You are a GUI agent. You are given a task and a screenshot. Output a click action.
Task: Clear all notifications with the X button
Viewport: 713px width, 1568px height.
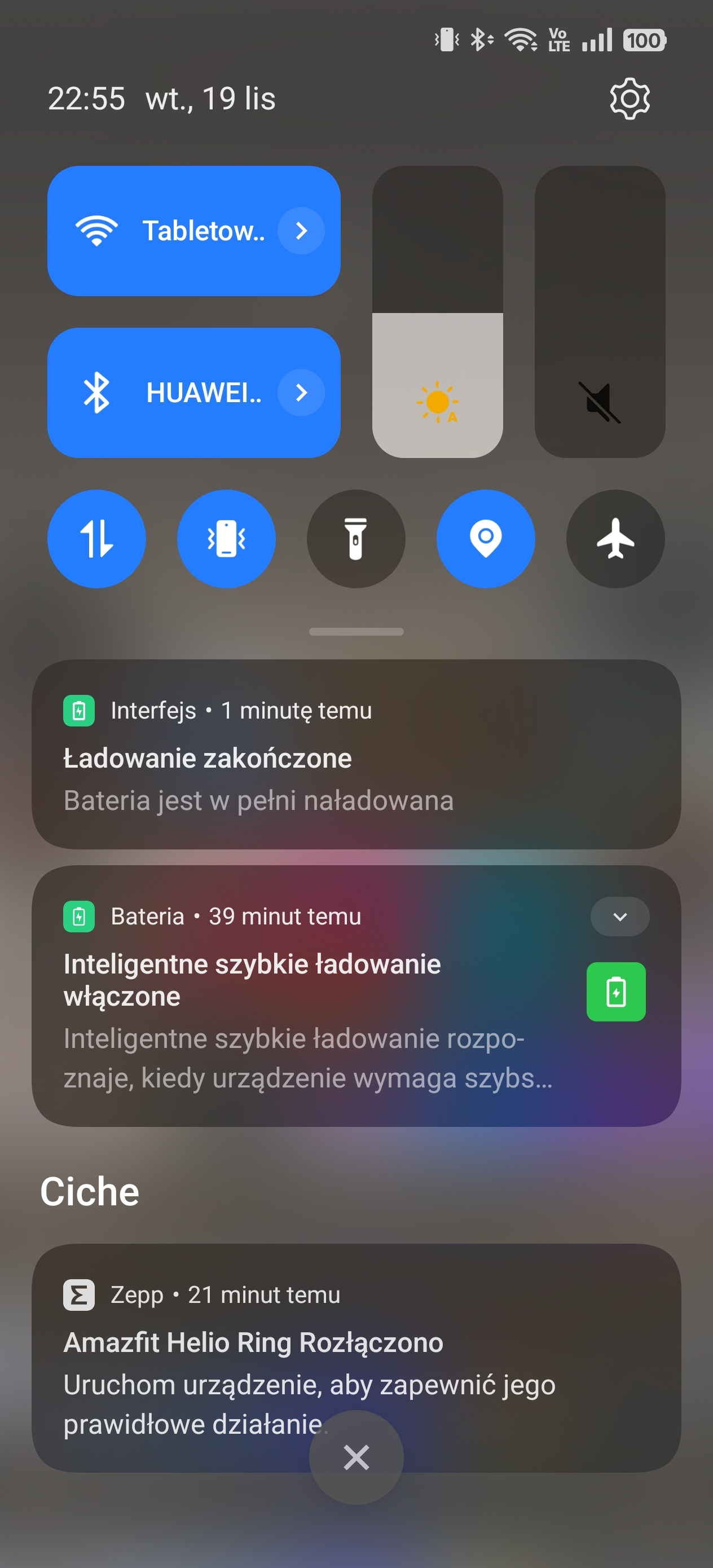356,1458
